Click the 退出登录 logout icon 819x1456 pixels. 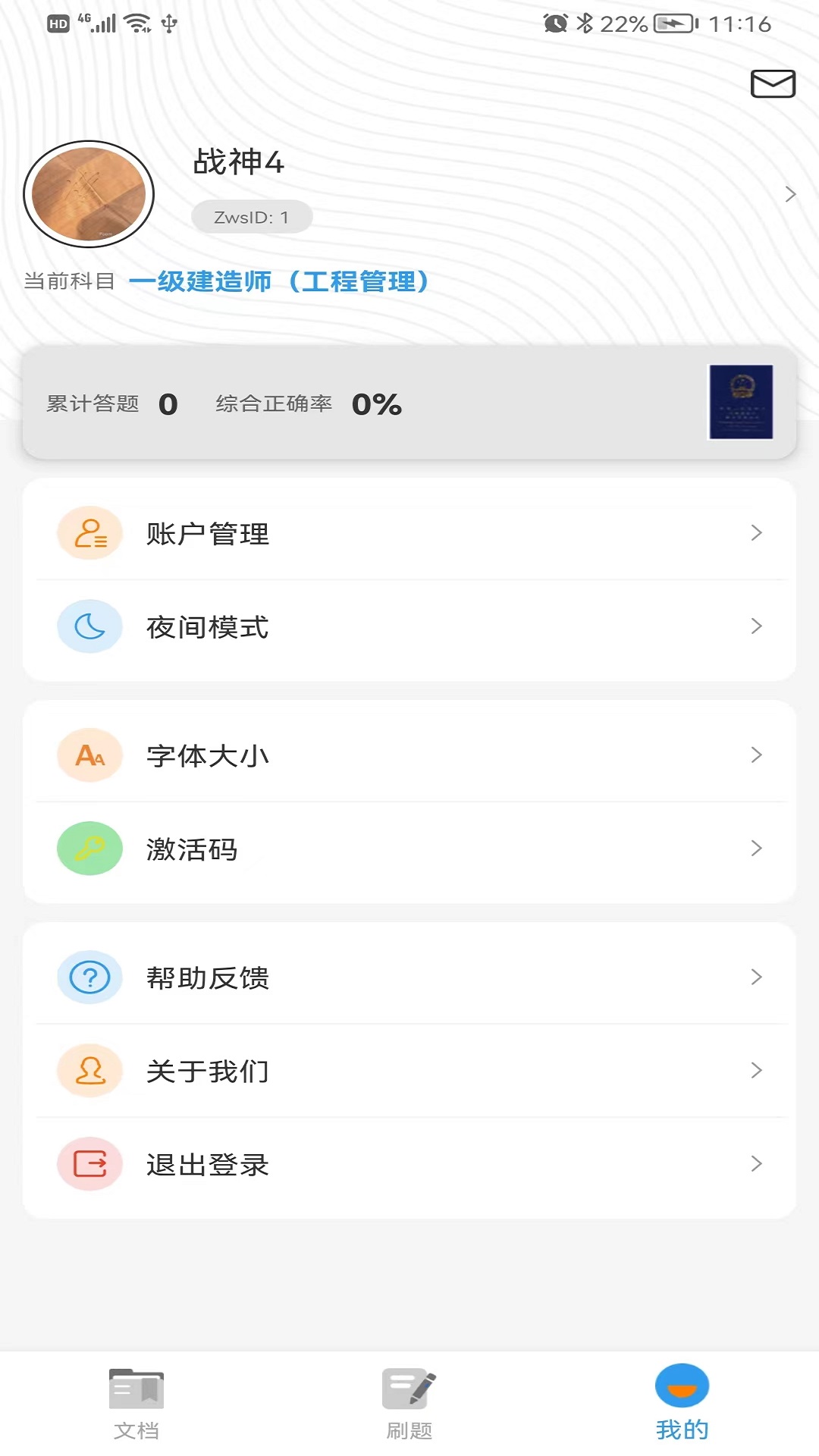click(x=89, y=1165)
